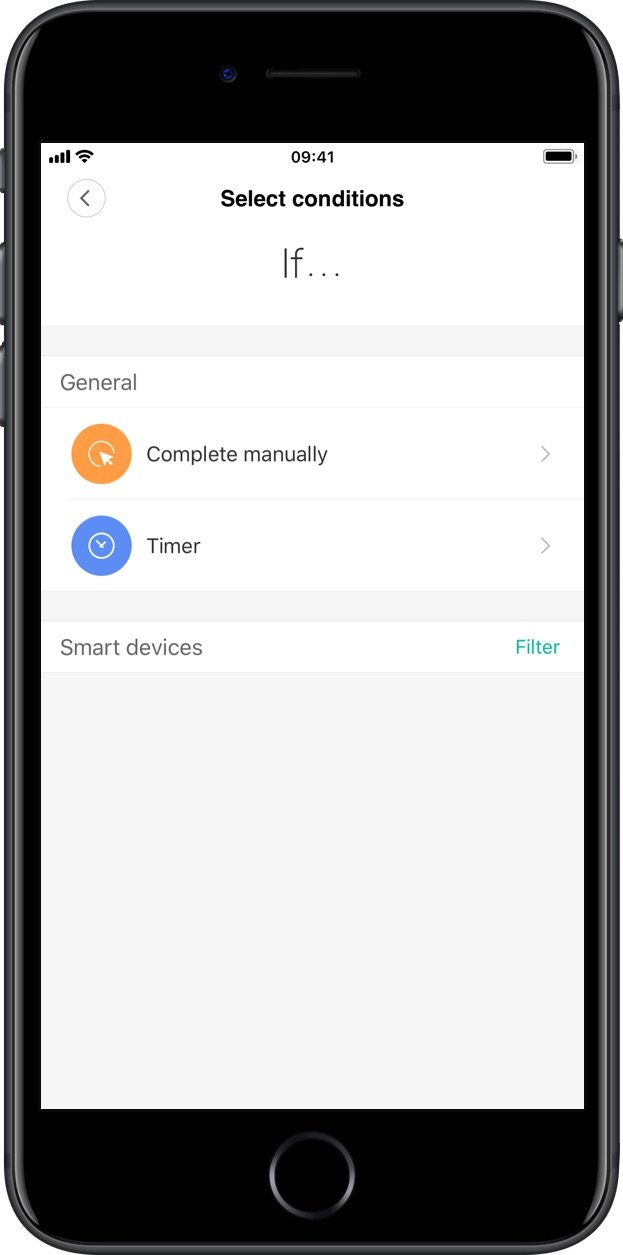
Task: Tap Filter for smart devices
Action: click(x=537, y=647)
